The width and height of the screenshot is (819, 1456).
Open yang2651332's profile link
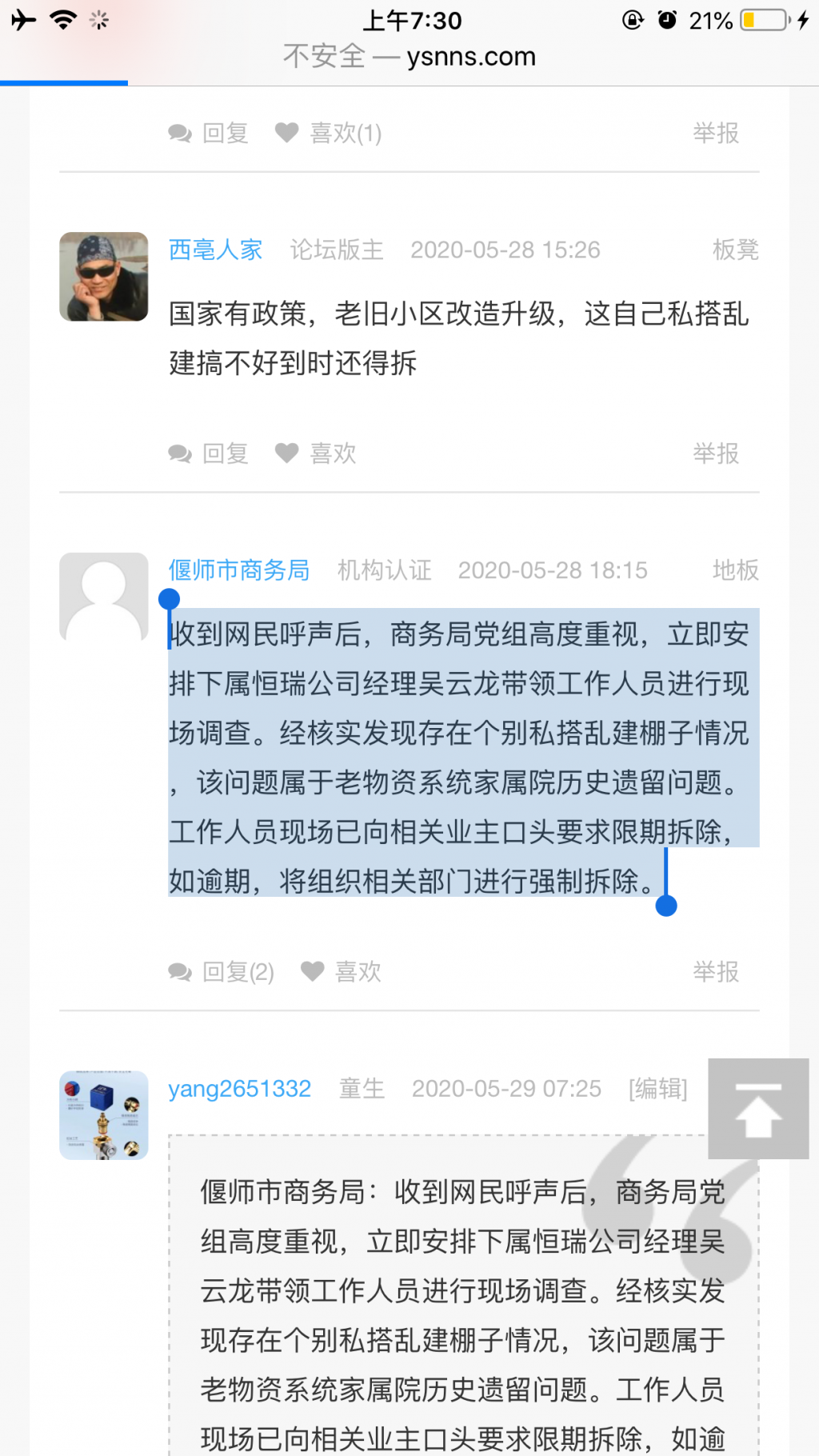[239, 1089]
